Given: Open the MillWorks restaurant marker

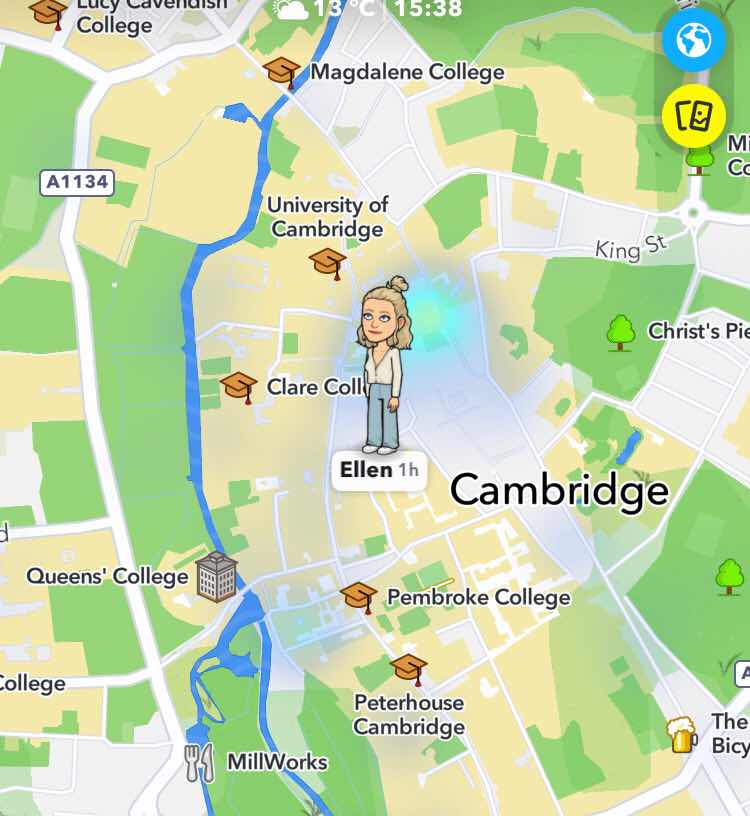Looking at the screenshot, I should (x=201, y=762).
